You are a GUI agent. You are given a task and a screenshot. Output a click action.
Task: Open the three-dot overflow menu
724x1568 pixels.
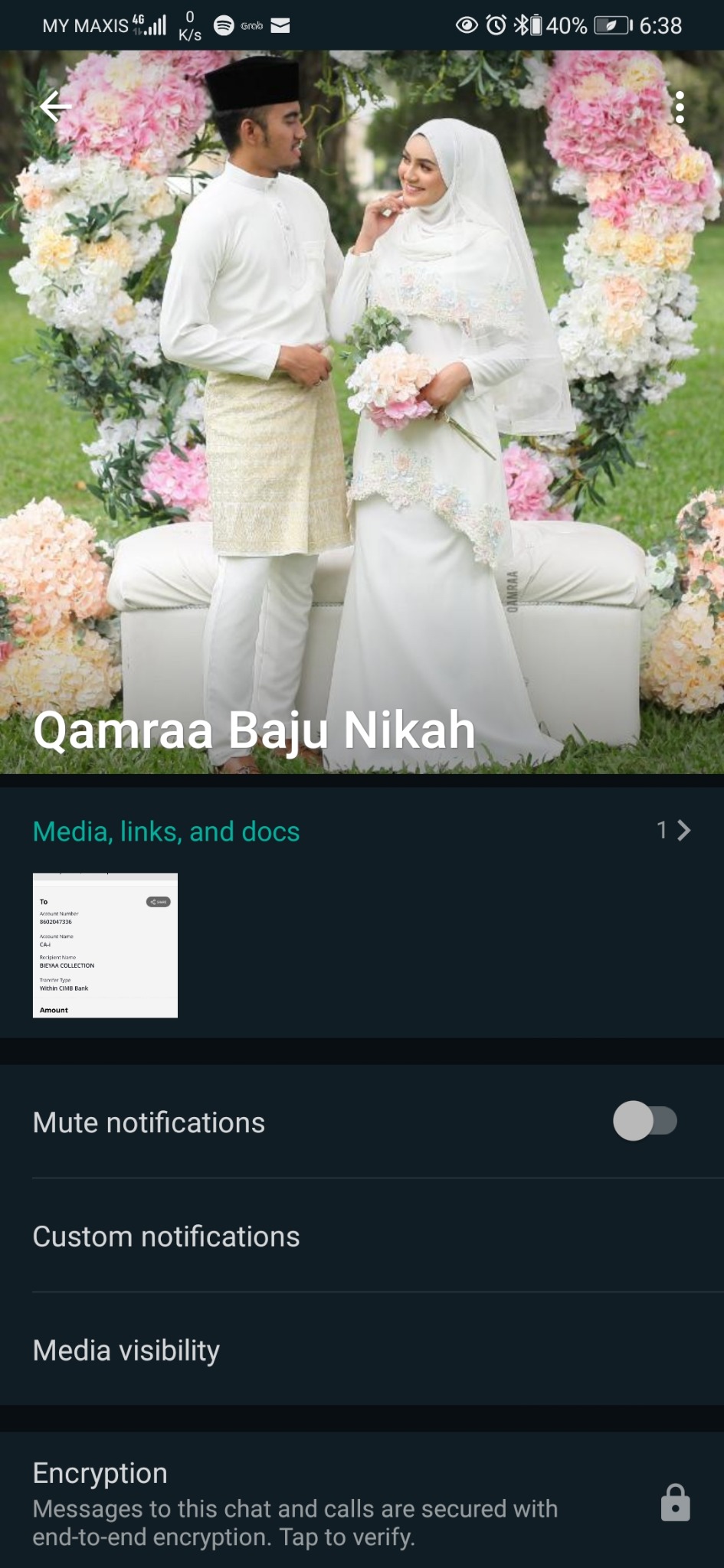(x=680, y=107)
